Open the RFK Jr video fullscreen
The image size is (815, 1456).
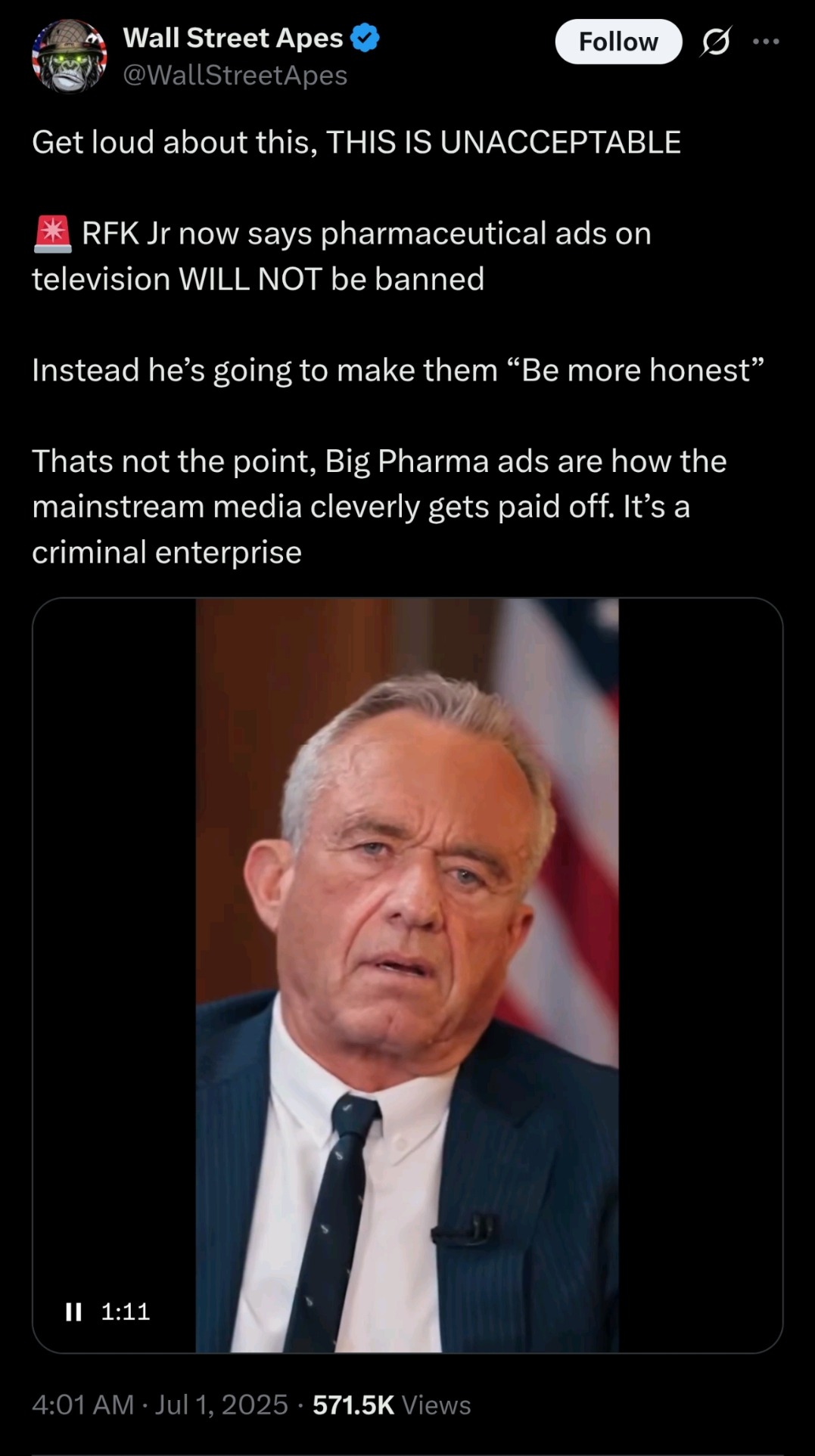(407, 975)
